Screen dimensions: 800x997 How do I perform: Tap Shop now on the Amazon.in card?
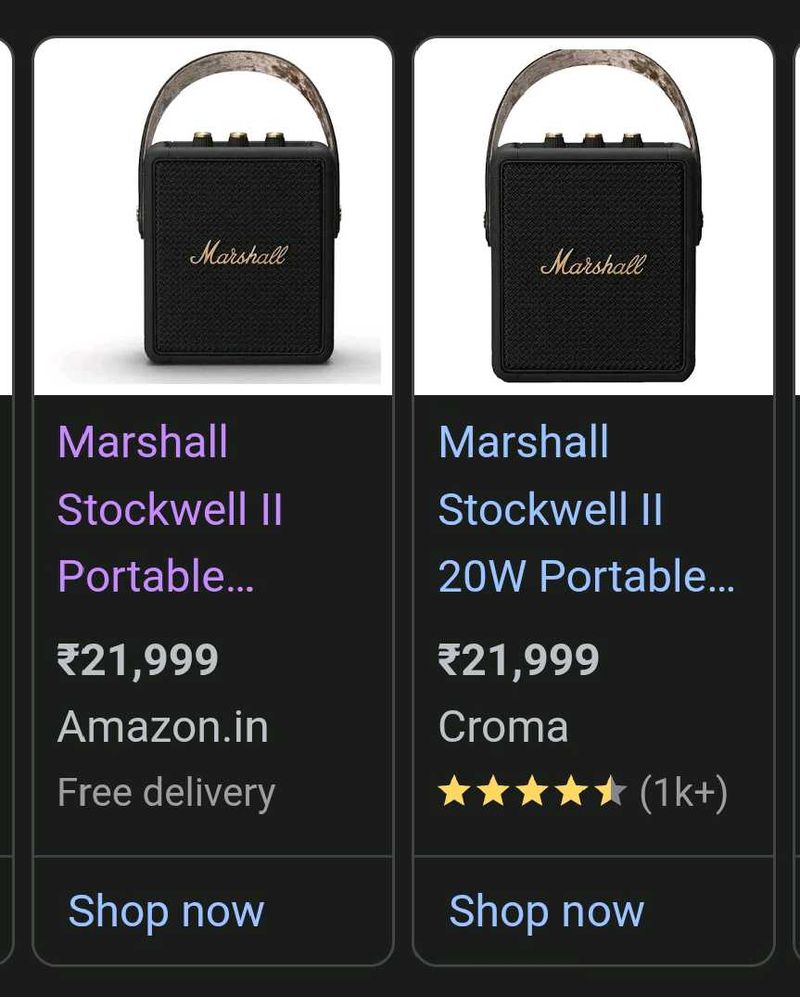tap(166, 911)
